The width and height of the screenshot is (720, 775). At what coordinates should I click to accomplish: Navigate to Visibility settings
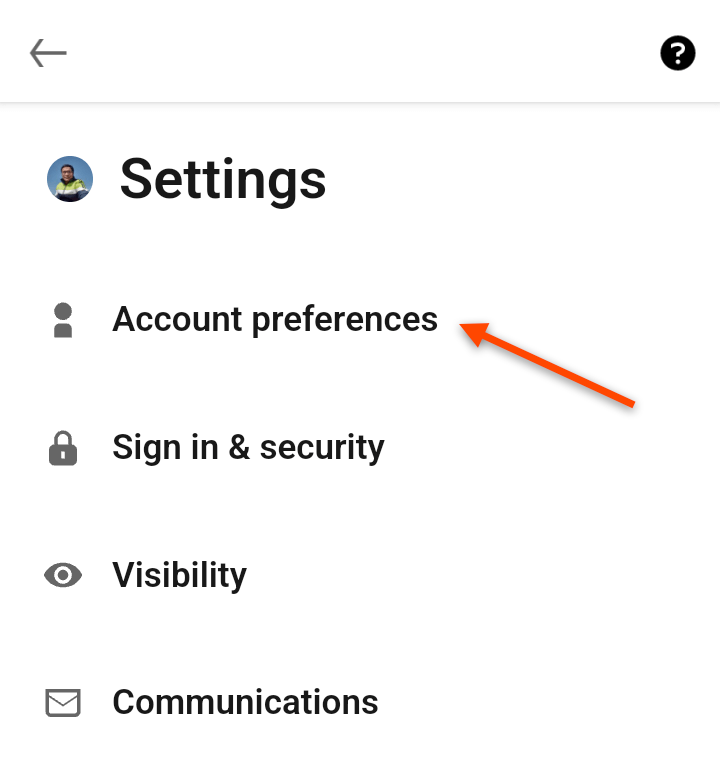[x=180, y=575]
